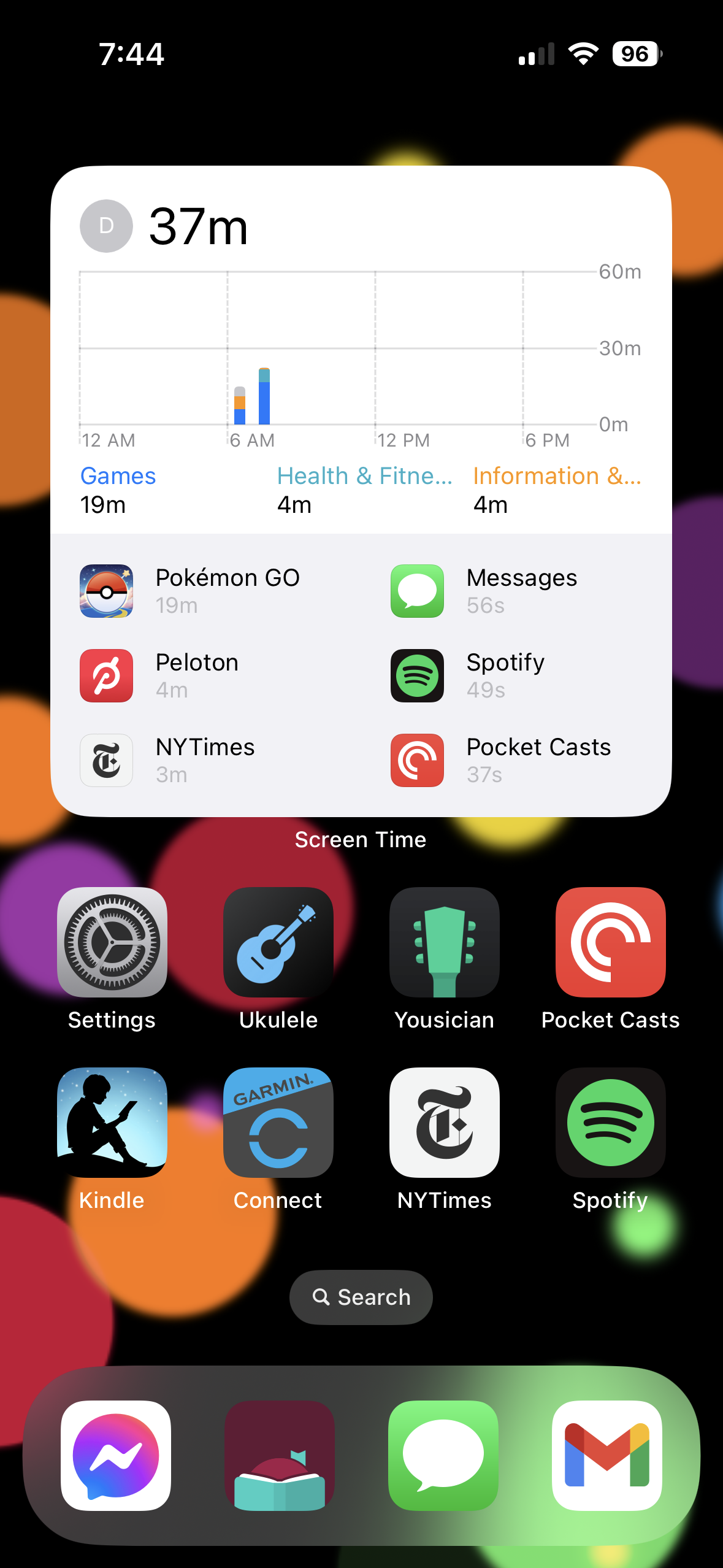The height and width of the screenshot is (1568, 723).
Task: Open the Settings app
Action: (x=112, y=942)
